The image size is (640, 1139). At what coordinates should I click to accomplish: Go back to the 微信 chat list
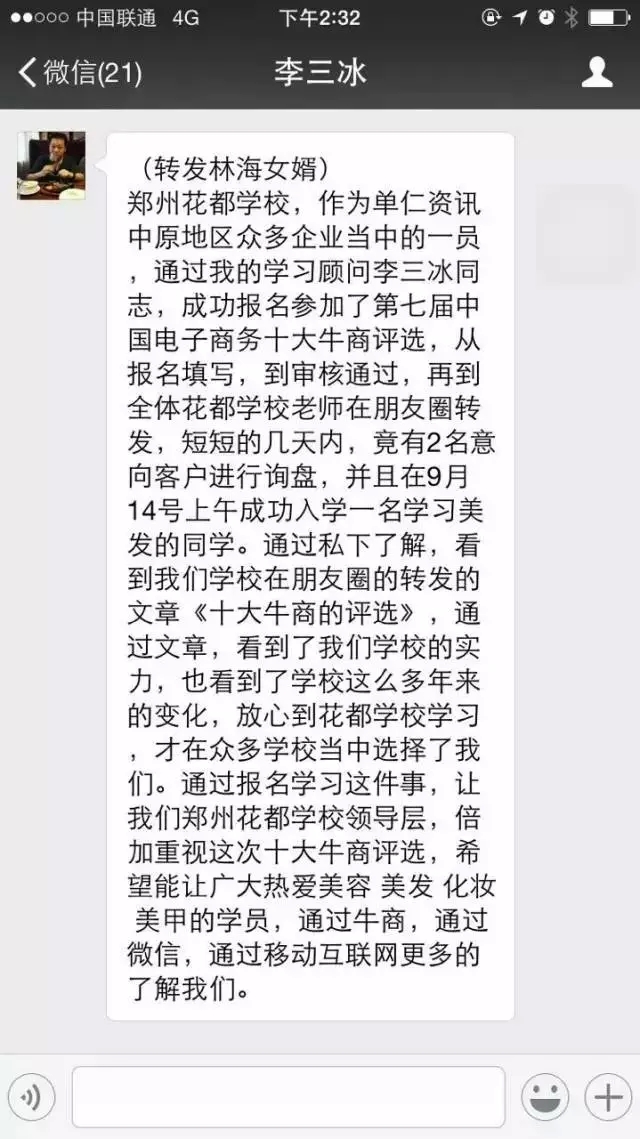pos(80,73)
